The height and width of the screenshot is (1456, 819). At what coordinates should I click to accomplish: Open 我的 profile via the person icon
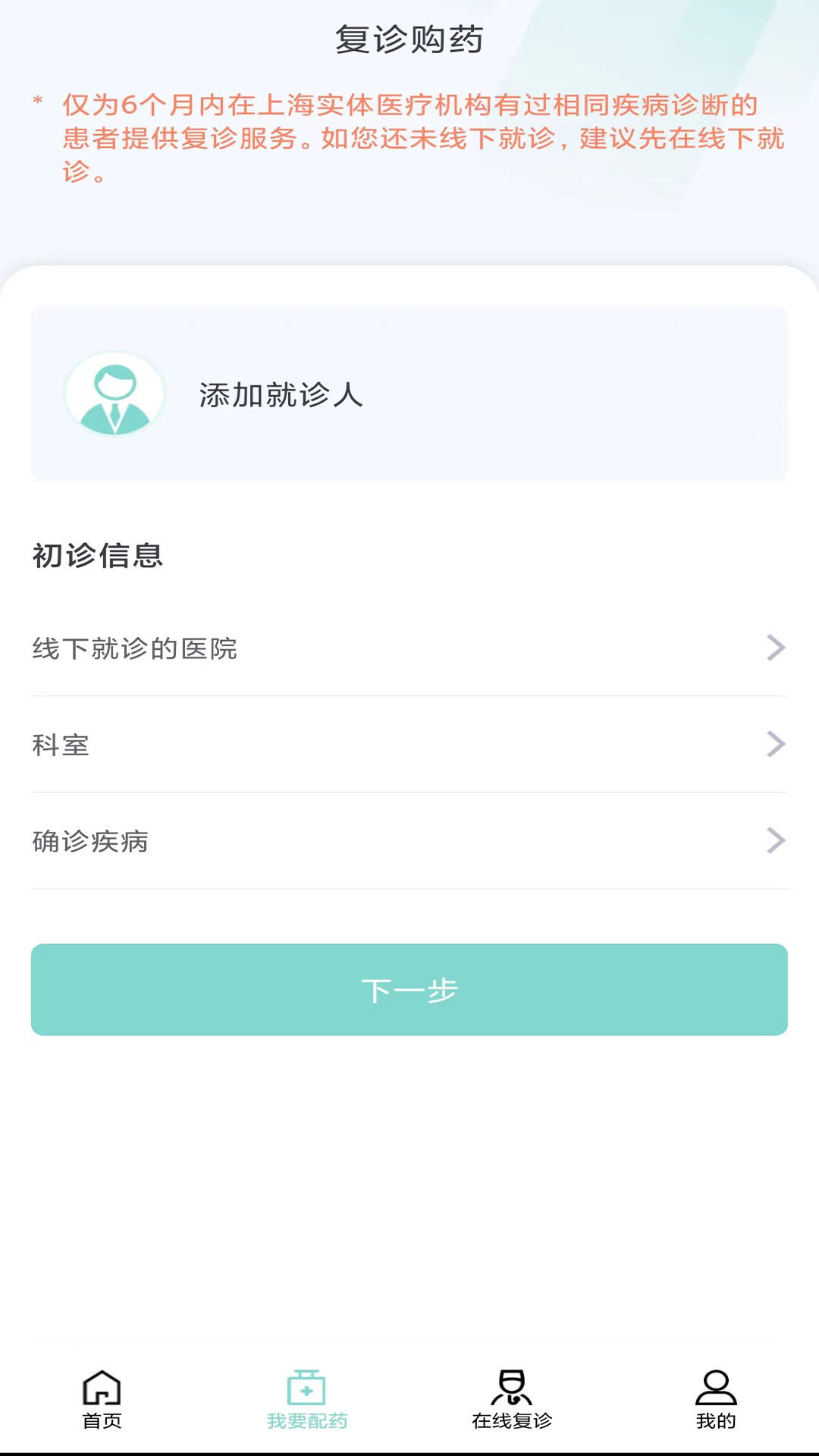[715, 1389]
